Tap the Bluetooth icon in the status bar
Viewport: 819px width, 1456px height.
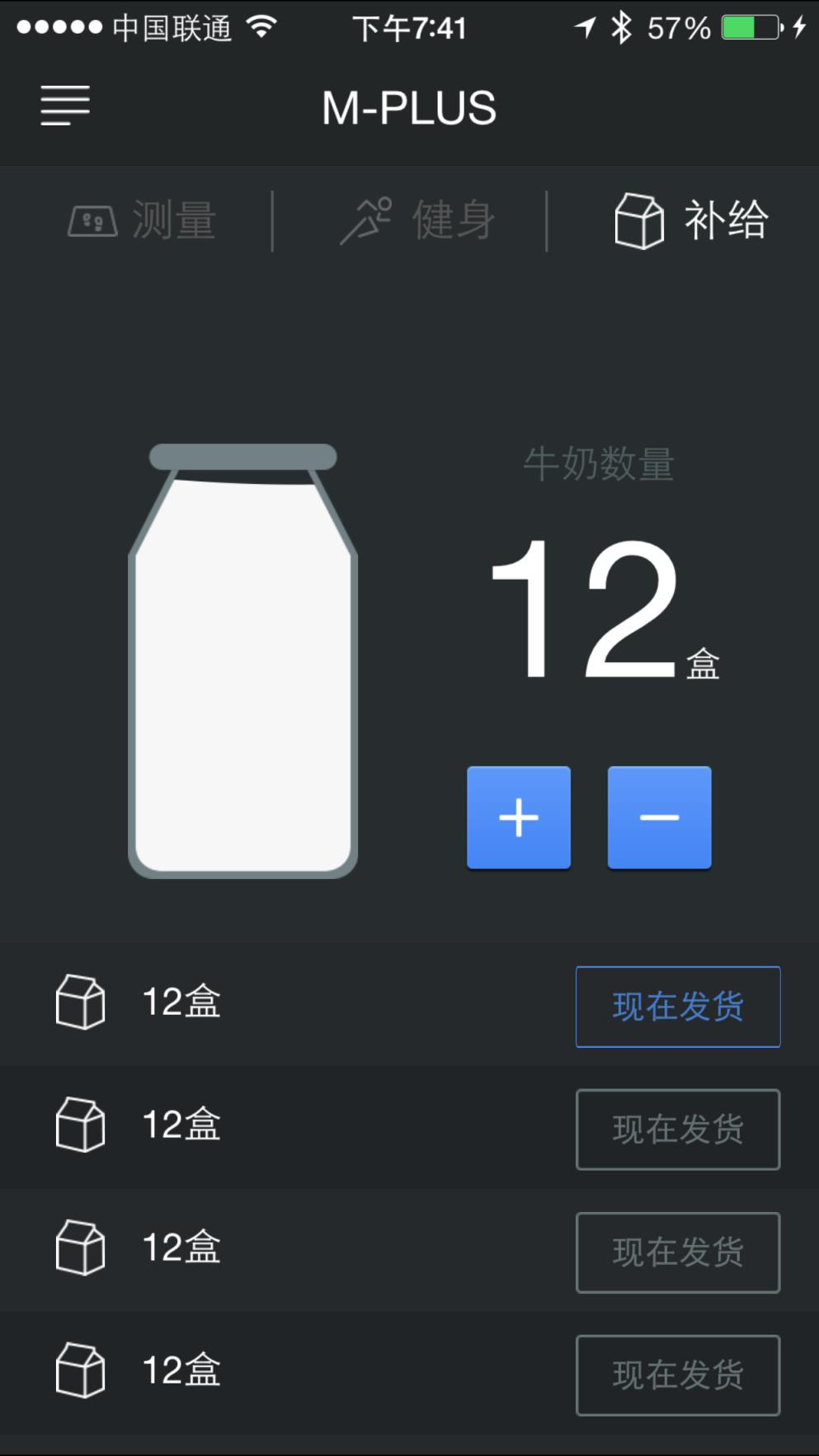coord(620,26)
